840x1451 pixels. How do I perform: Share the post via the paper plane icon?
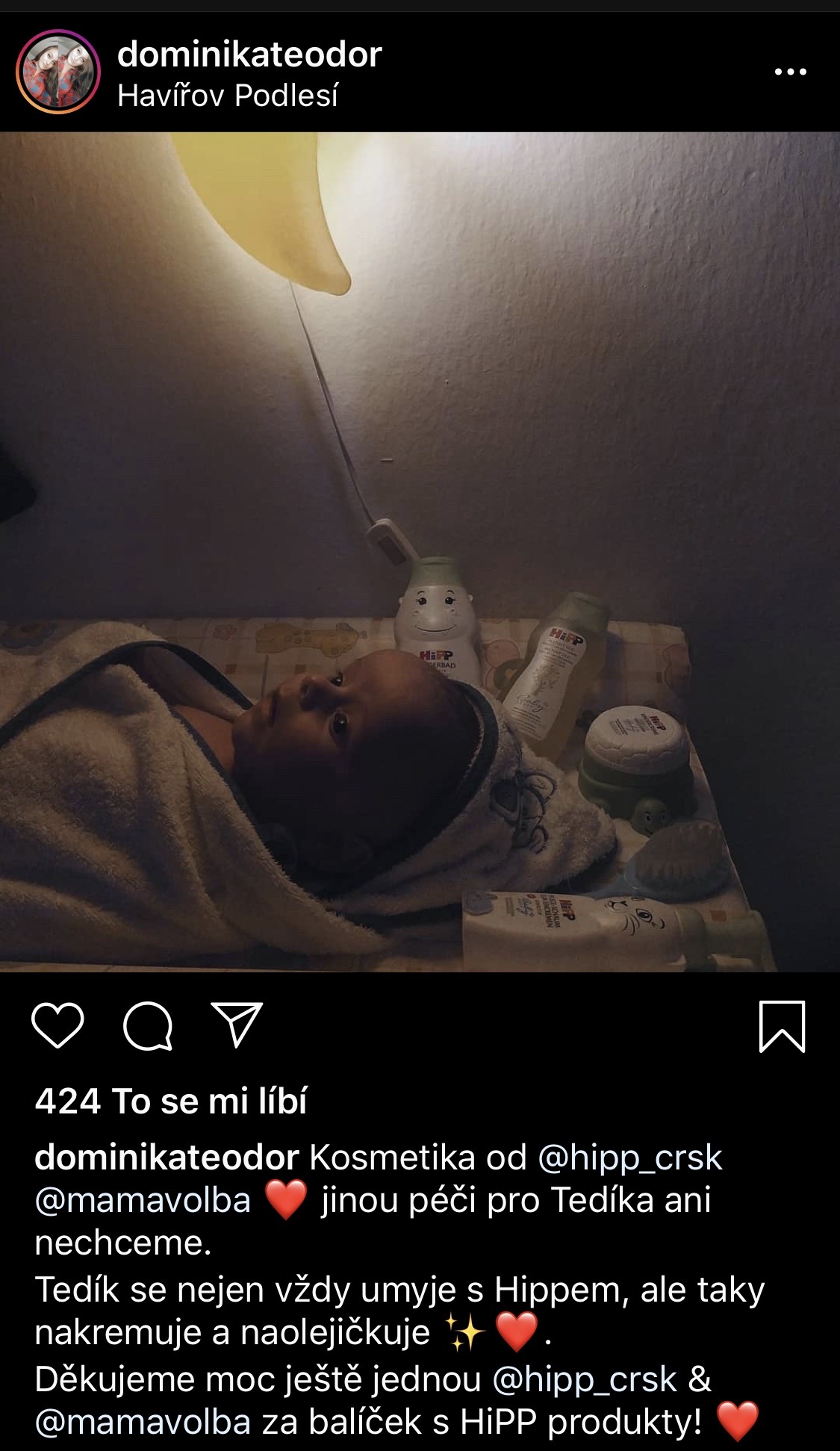237,1025
